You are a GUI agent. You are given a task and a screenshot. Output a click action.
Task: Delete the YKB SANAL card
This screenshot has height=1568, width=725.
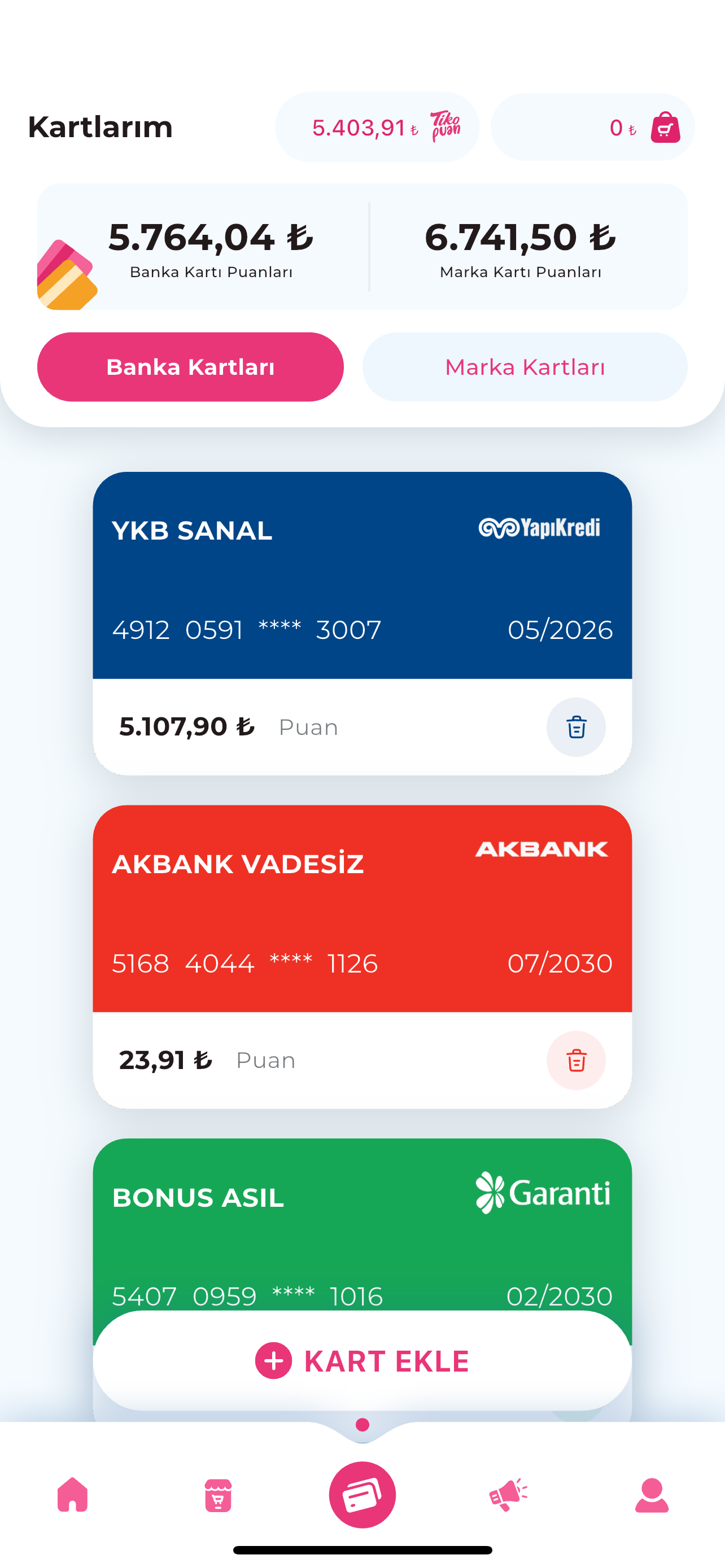point(576,727)
